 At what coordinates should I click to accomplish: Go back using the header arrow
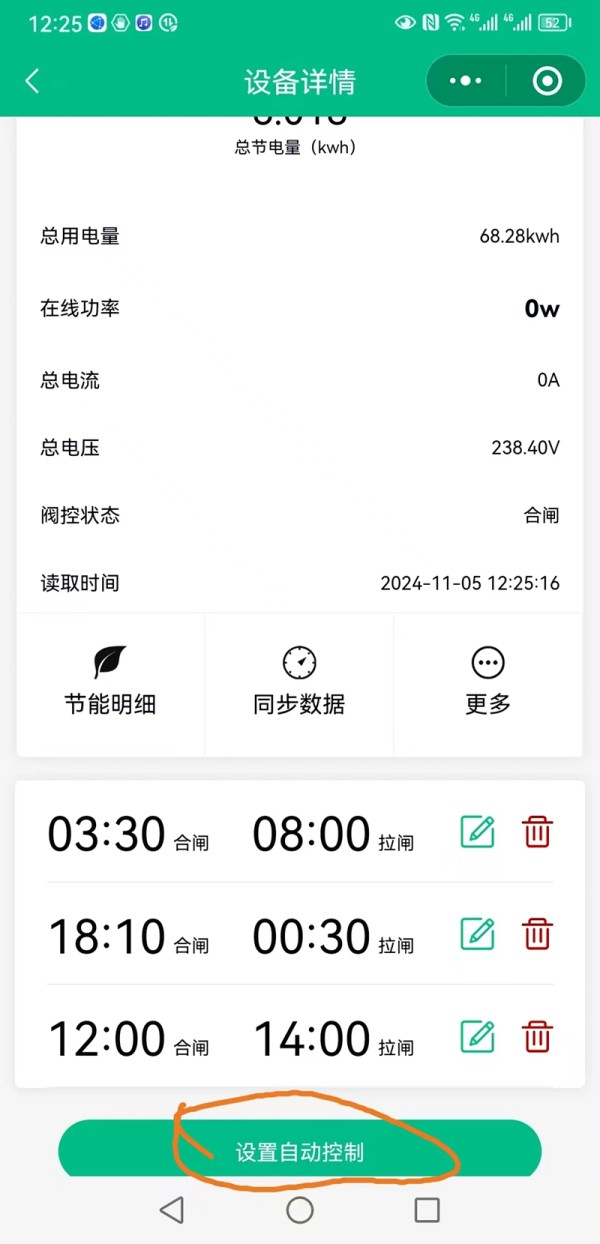click(32, 81)
